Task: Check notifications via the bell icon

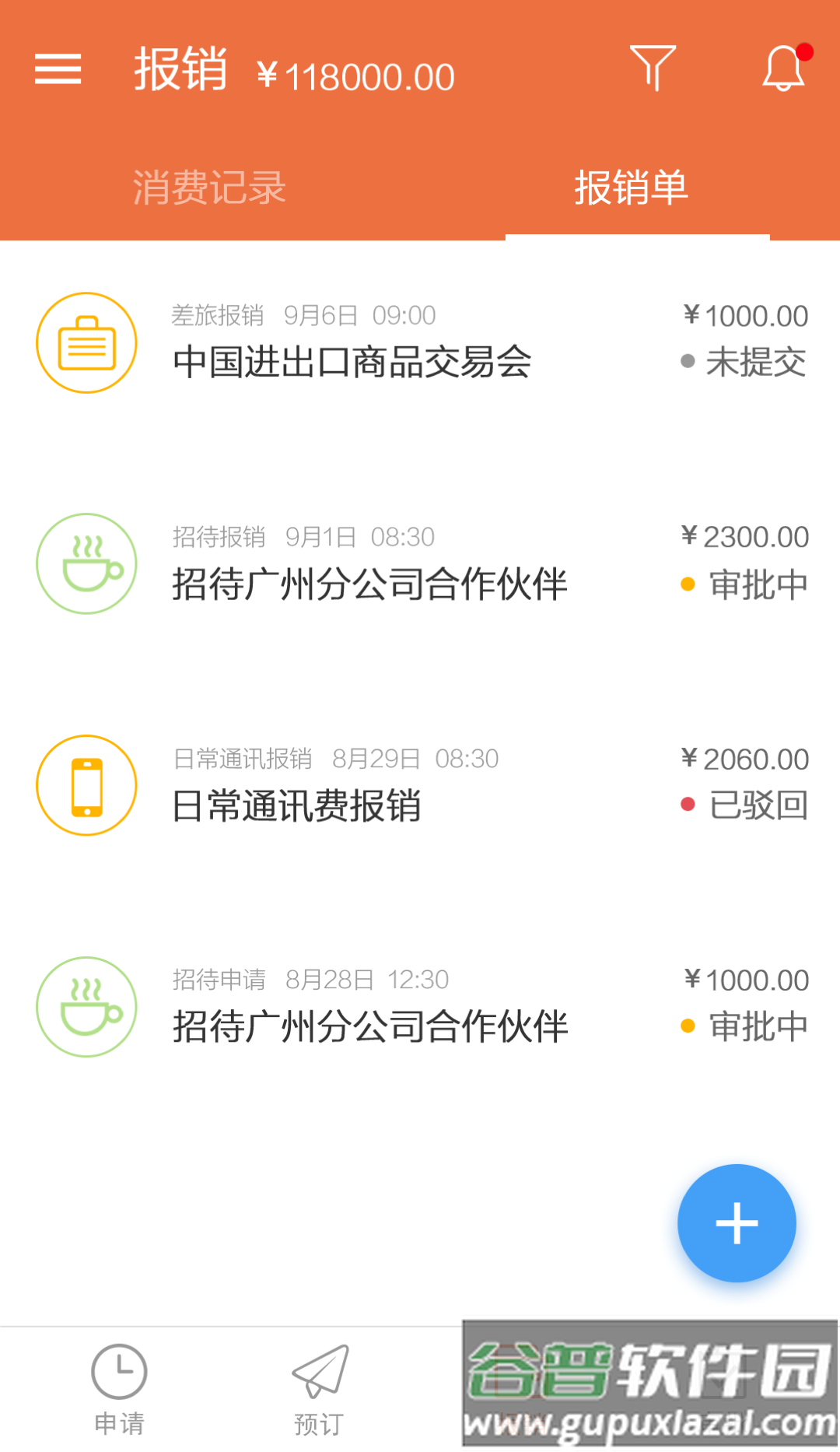Action: coord(782,70)
